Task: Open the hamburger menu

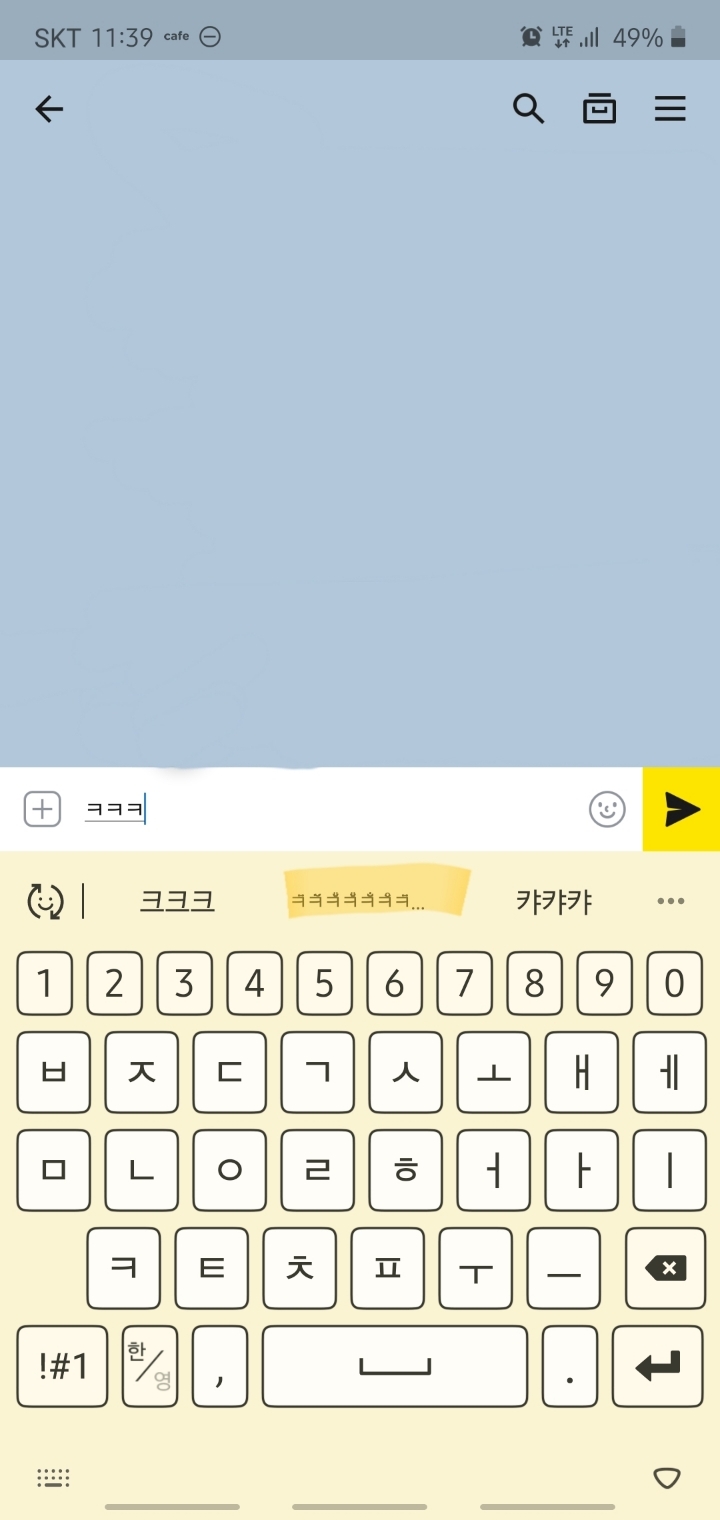Action: pos(670,108)
